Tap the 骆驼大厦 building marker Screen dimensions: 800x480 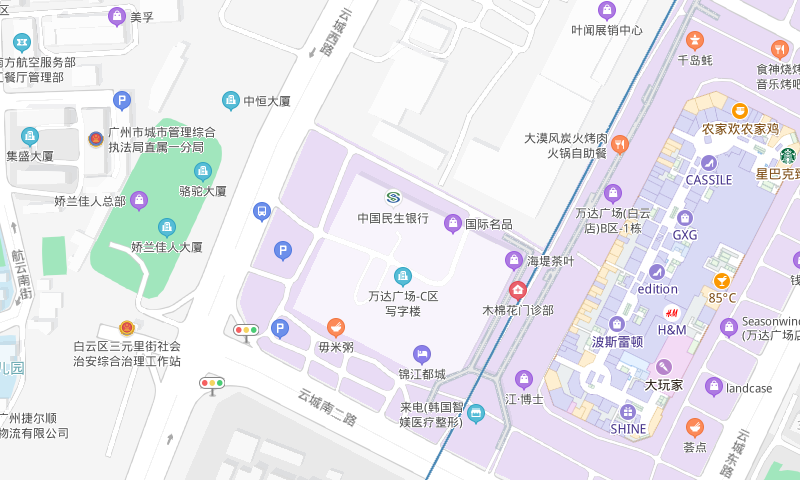pyautogui.click(x=203, y=171)
